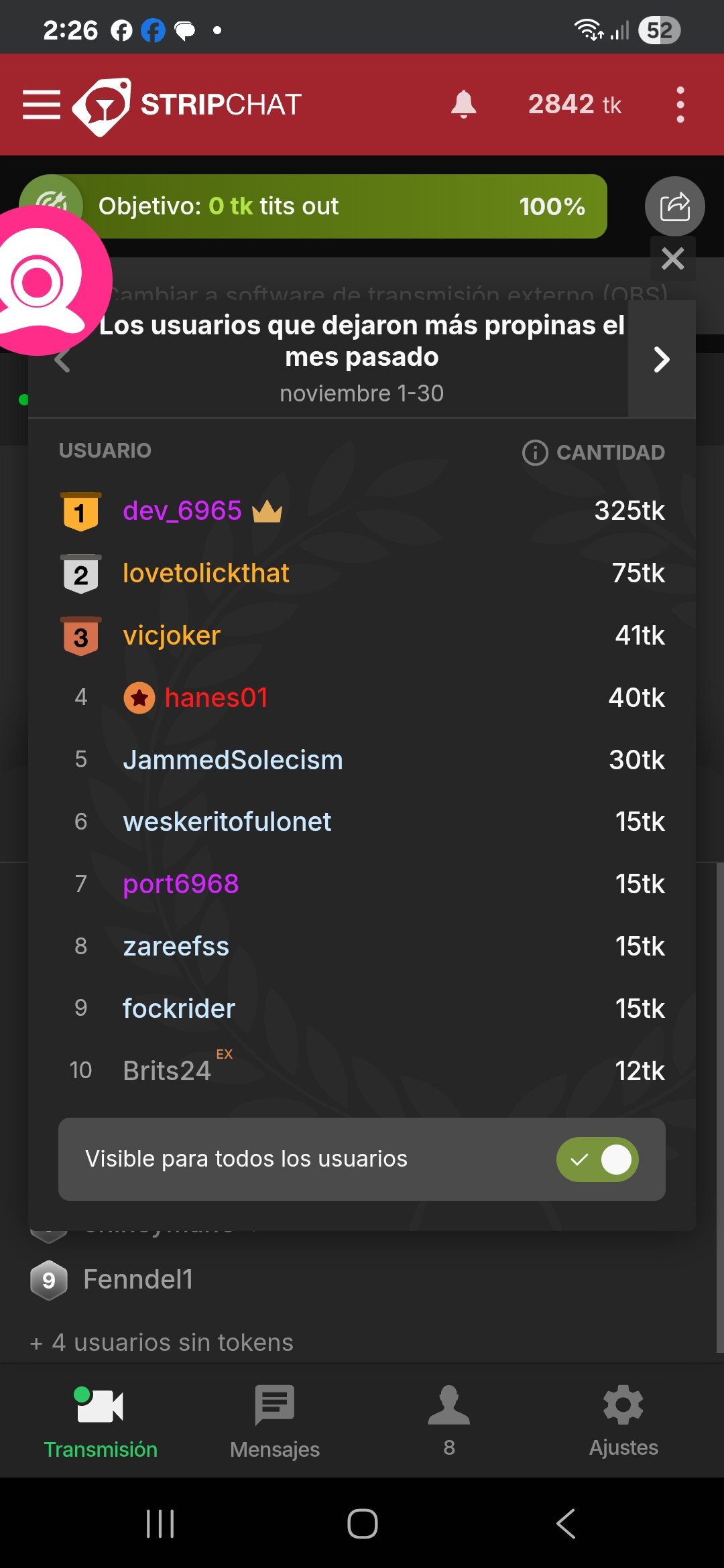Close the top tippers popup
Screen dimensions: 724x1568
[x=672, y=259]
